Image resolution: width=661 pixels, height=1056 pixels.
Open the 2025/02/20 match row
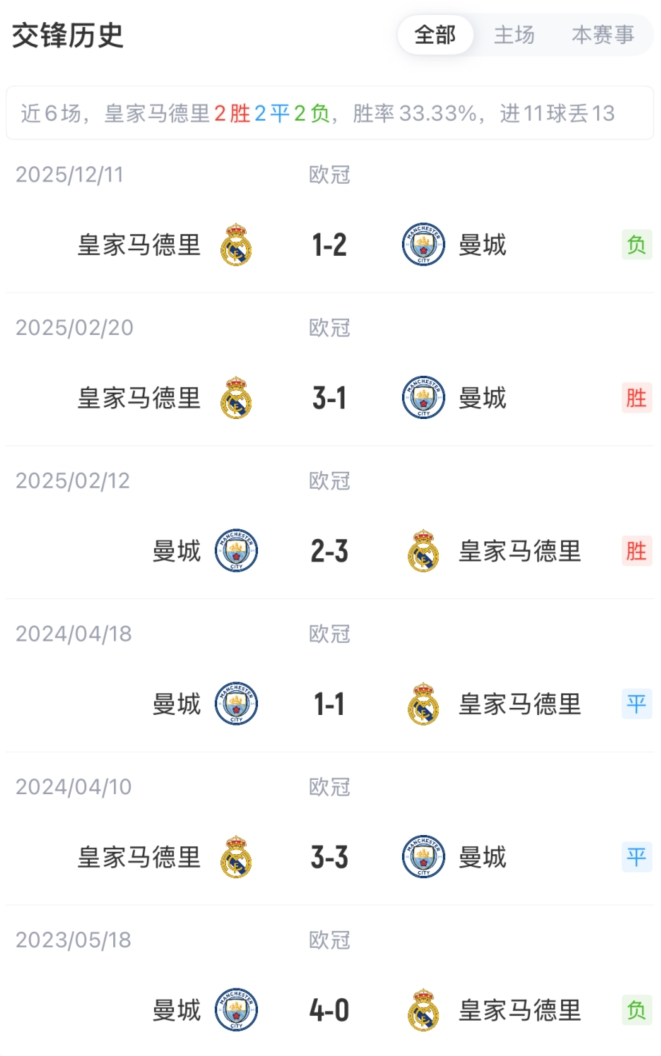[x=329, y=398]
